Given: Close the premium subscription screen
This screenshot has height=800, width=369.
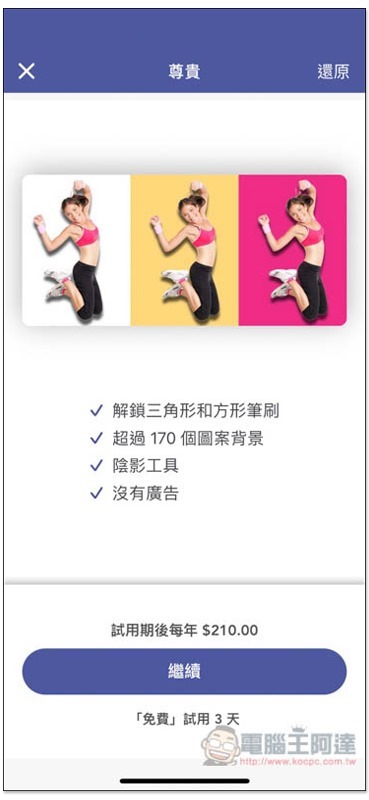Looking at the screenshot, I should click(x=26, y=71).
